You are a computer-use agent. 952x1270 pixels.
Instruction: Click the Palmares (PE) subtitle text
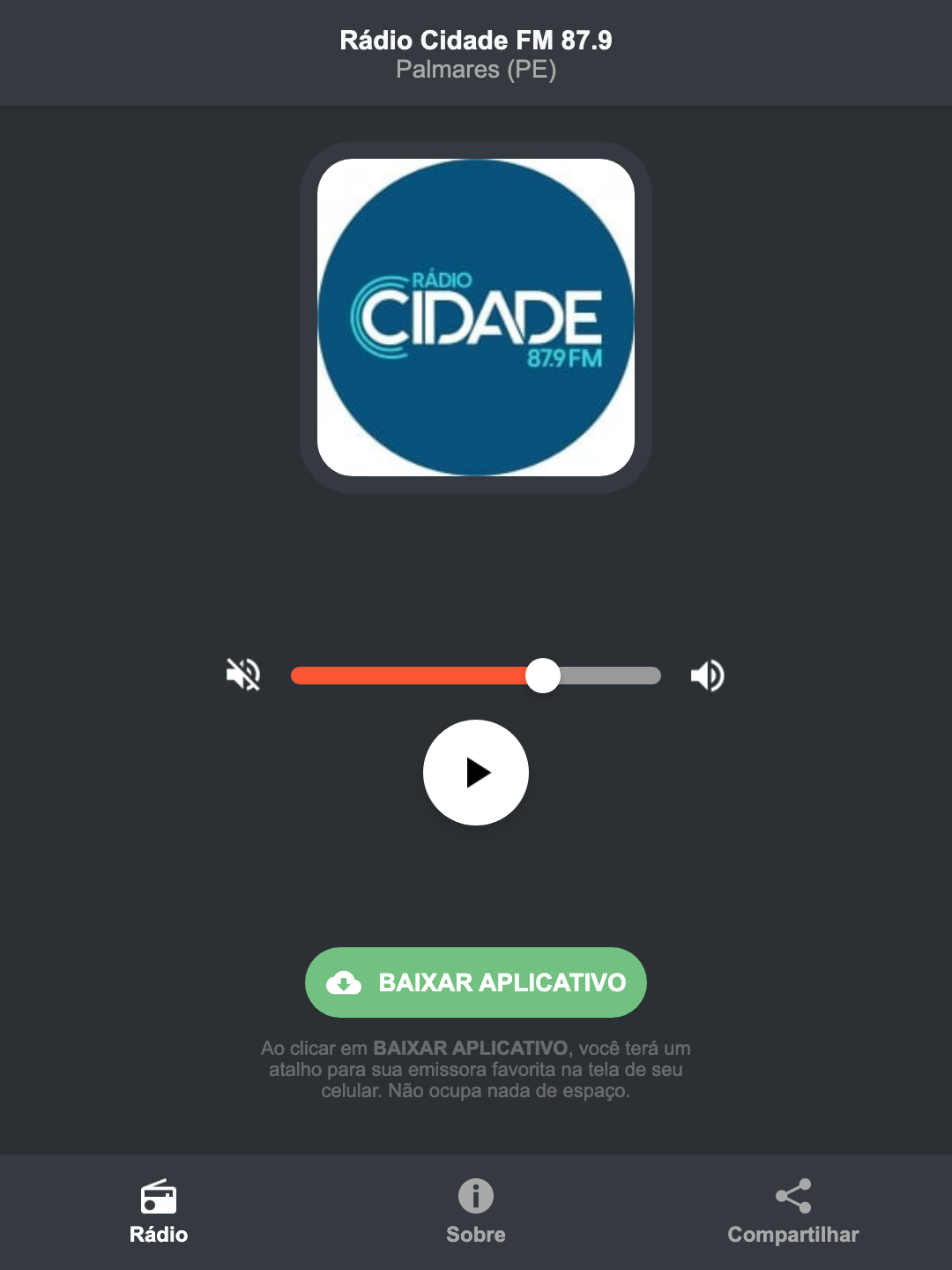click(x=475, y=71)
